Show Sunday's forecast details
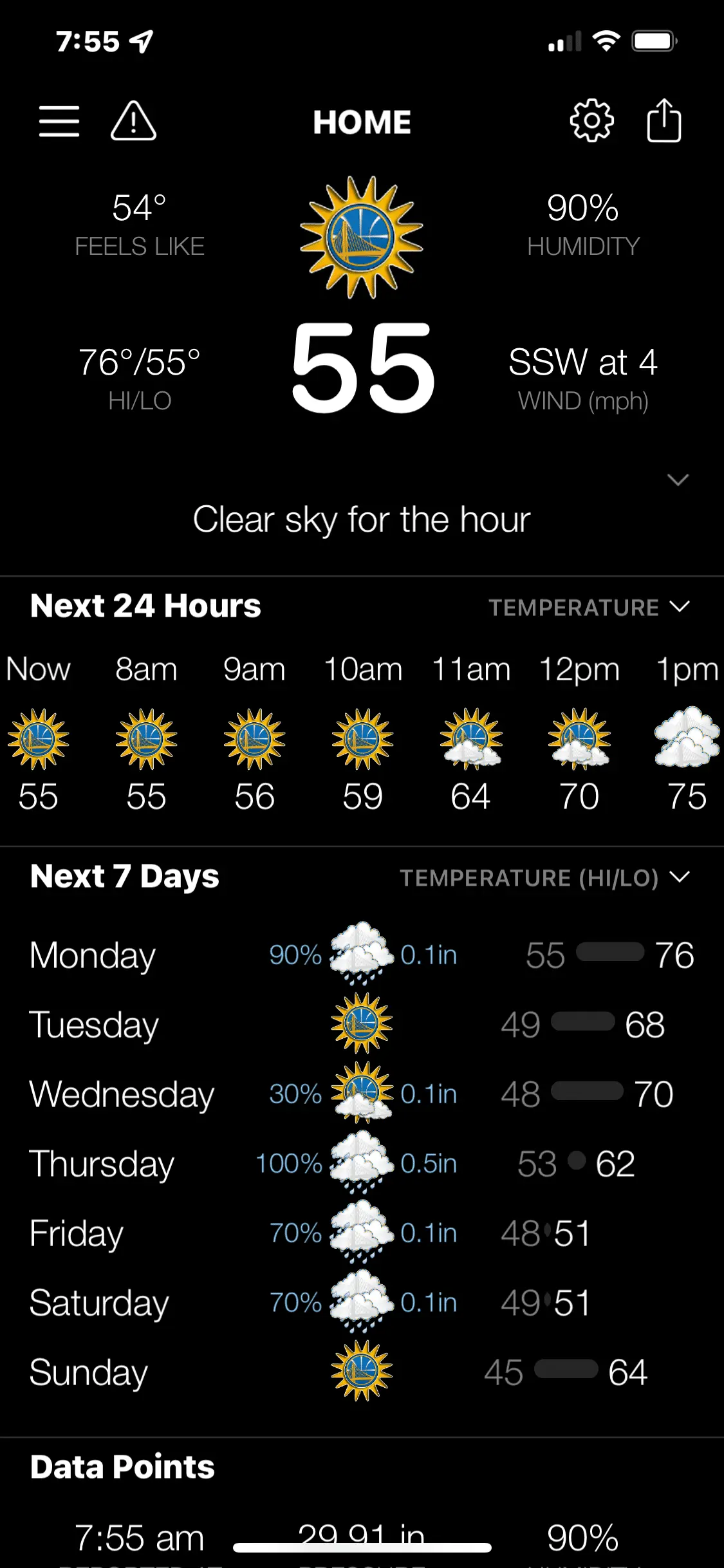Screen dimensions: 724x1568 click(362, 1372)
